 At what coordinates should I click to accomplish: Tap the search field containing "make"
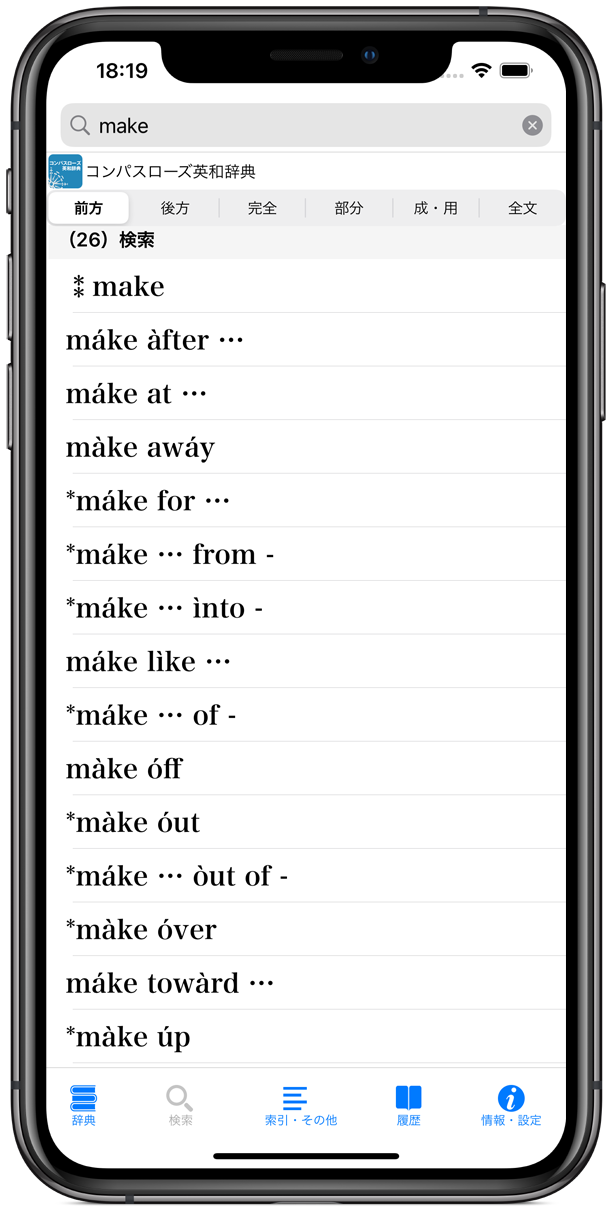tap(306, 126)
